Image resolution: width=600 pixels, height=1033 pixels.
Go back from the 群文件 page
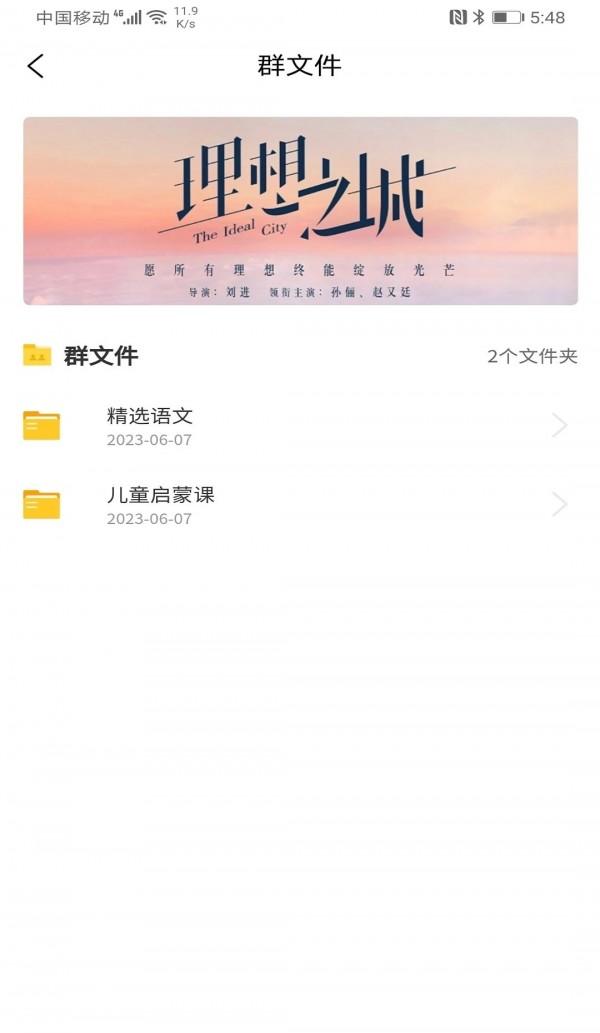pos(36,66)
